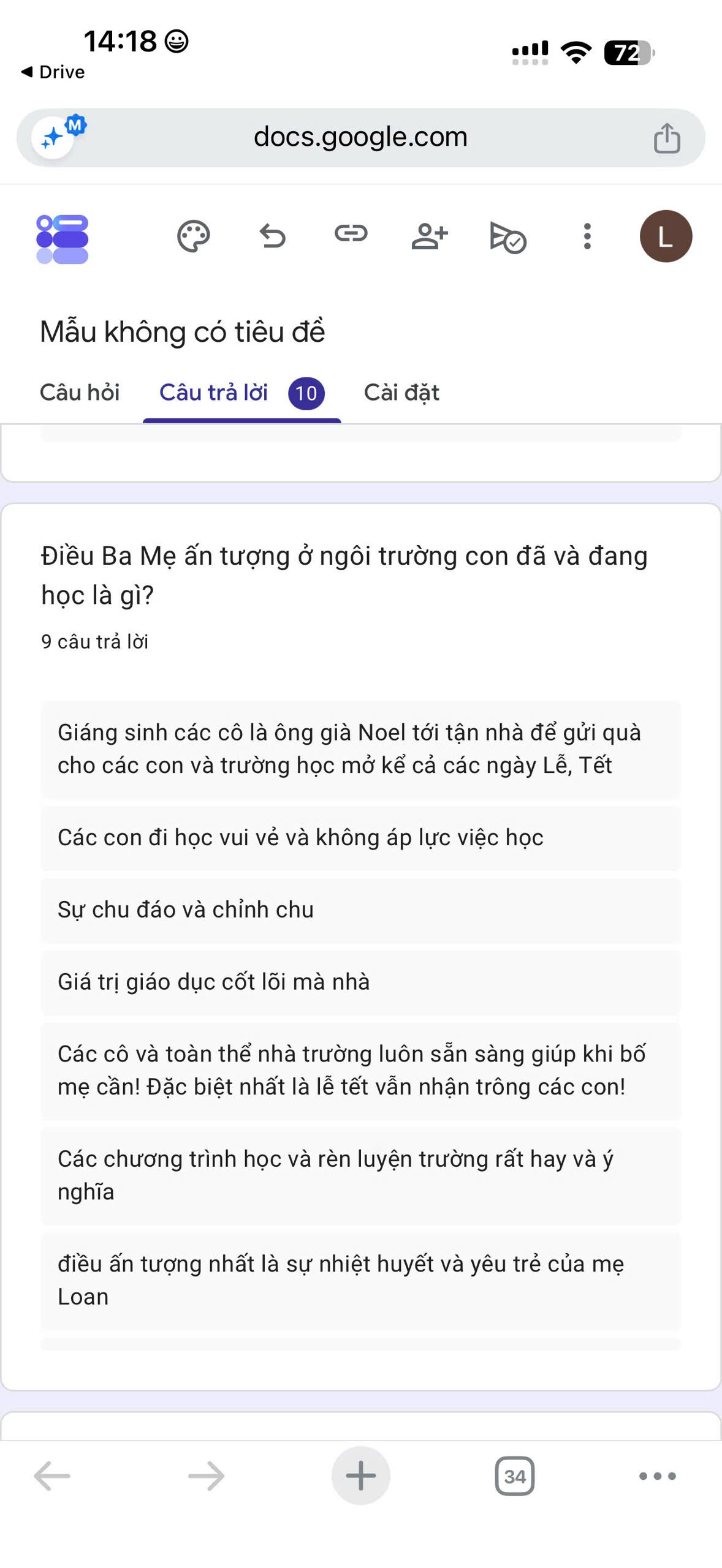Viewport: 722px width, 1568px height.
Task: Open a new browser tab
Action: (x=361, y=1476)
